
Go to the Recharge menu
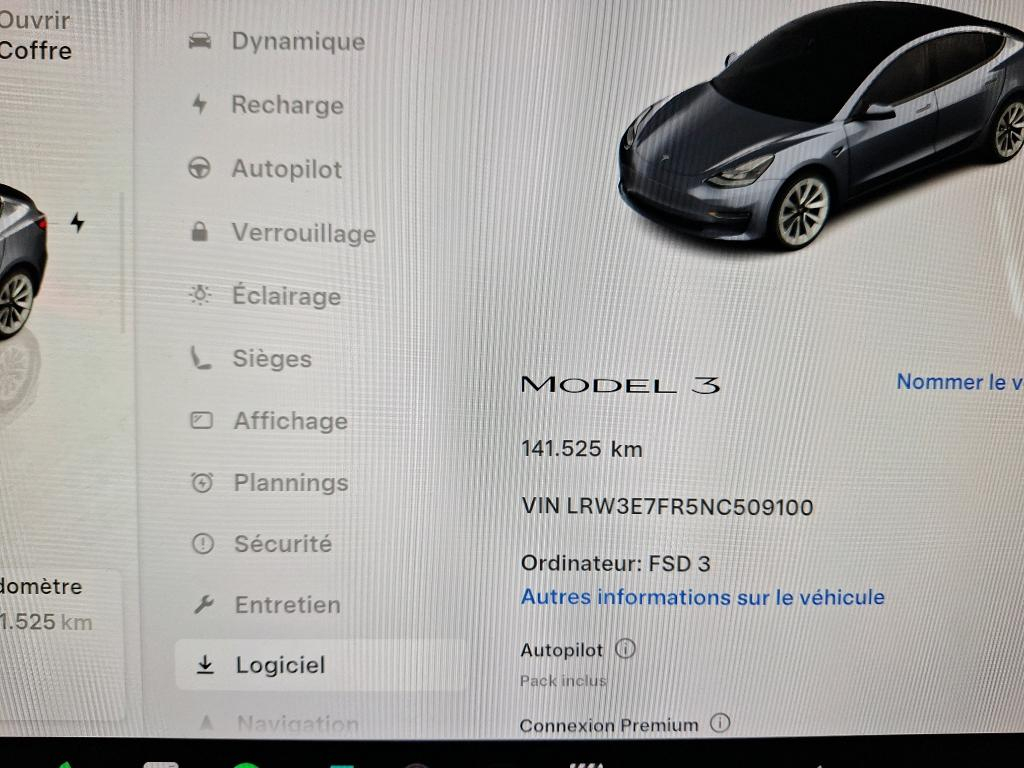(287, 105)
